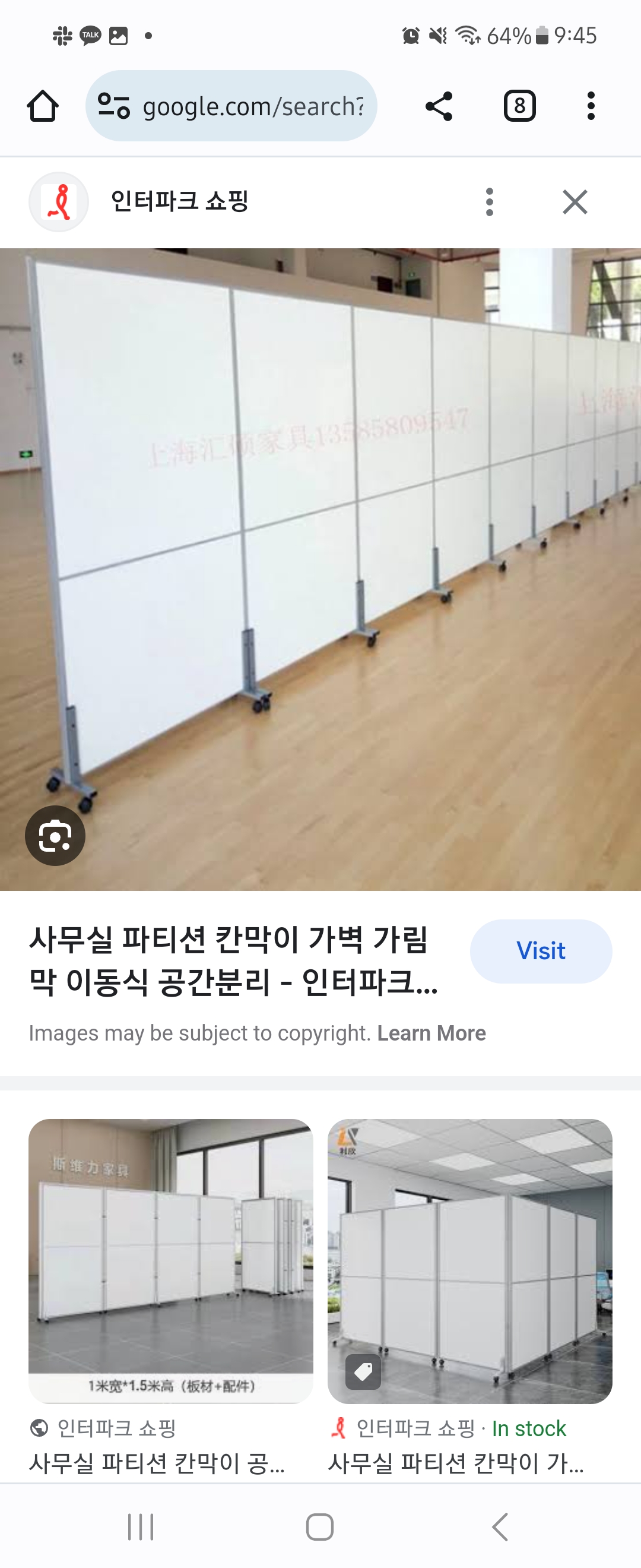Go back with the system back button
The height and width of the screenshot is (1568, 641).
tap(500, 1526)
